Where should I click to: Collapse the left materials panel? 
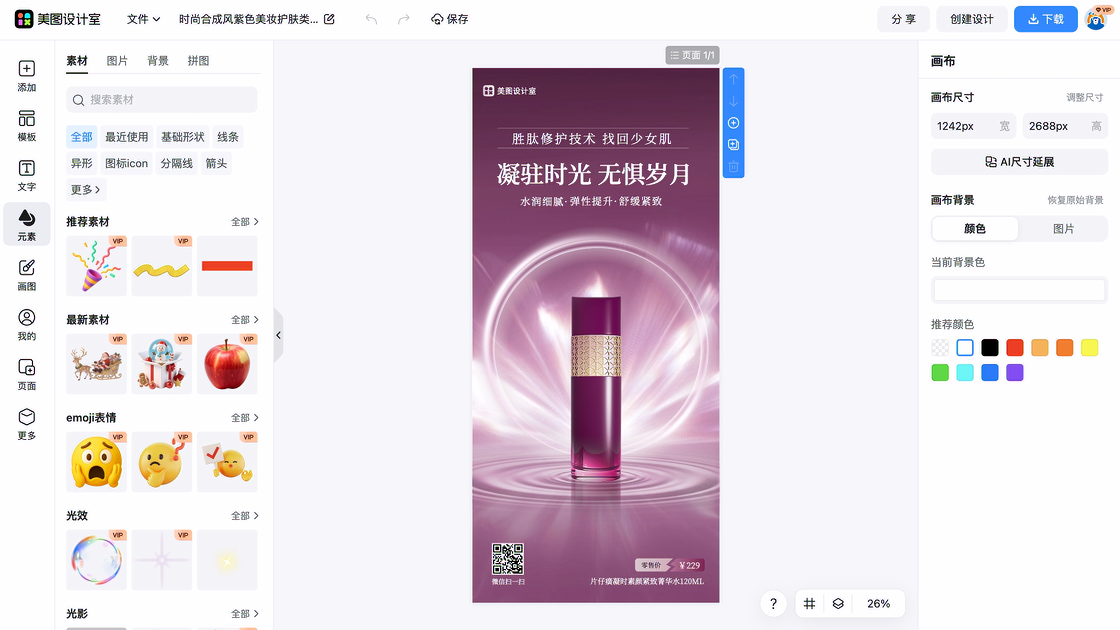pyautogui.click(x=278, y=335)
